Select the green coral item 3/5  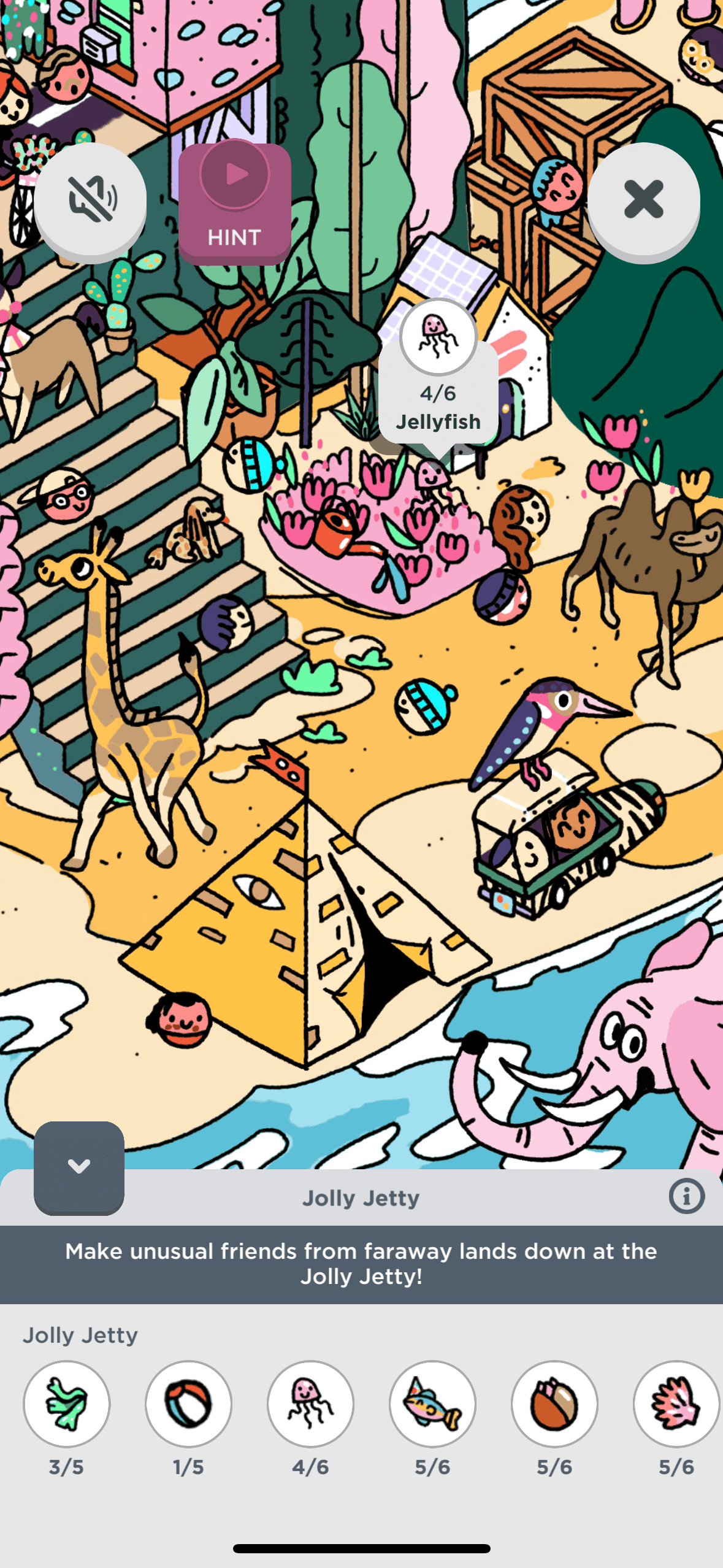click(x=66, y=1404)
